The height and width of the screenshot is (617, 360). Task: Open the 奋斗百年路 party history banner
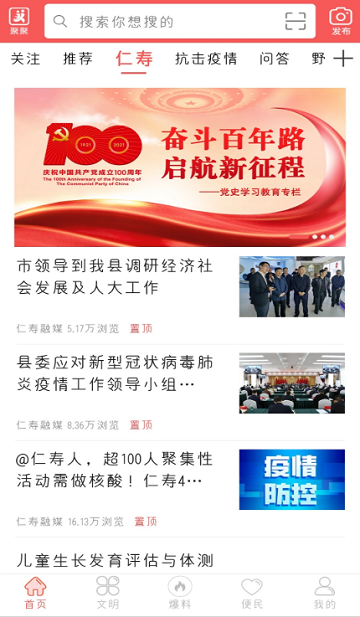180,167
